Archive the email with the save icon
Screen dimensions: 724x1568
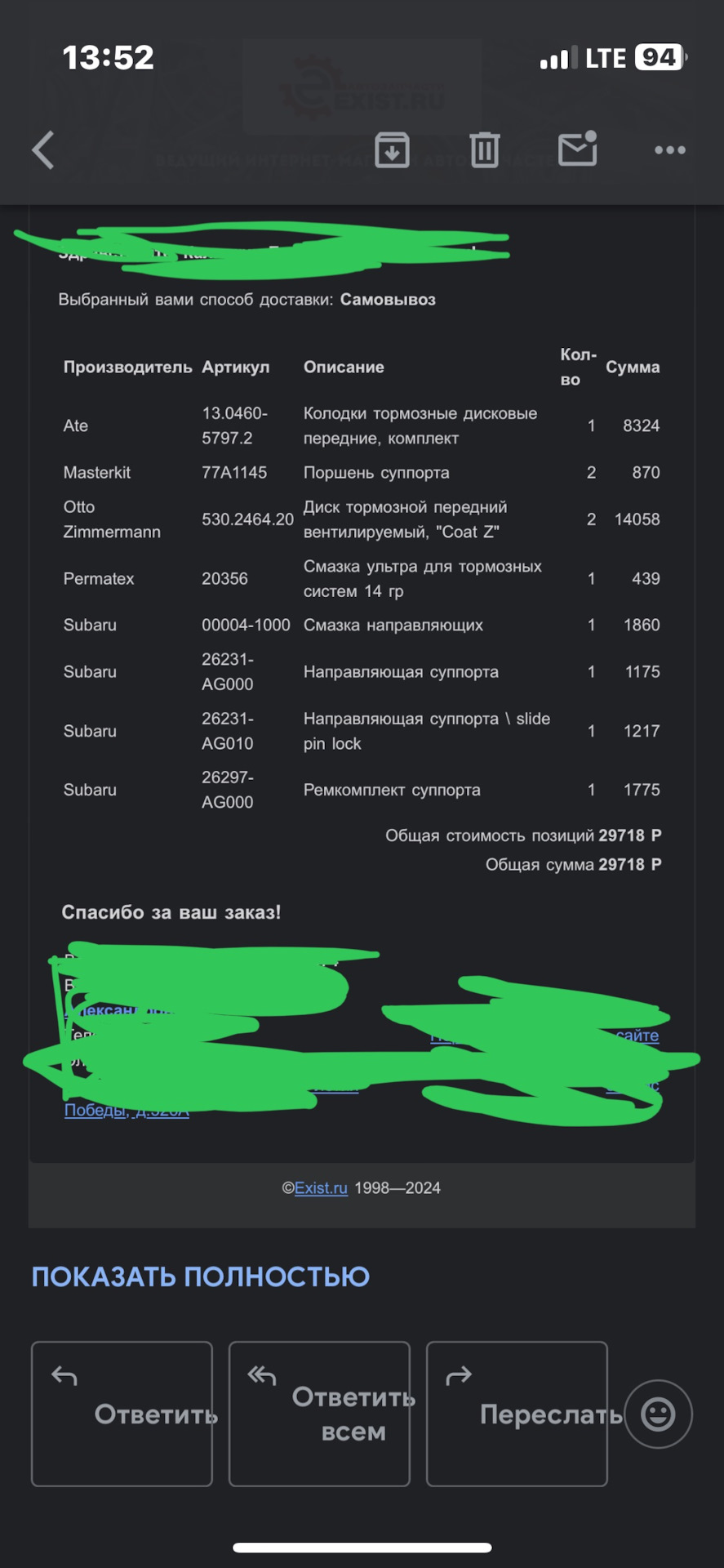tap(392, 150)
